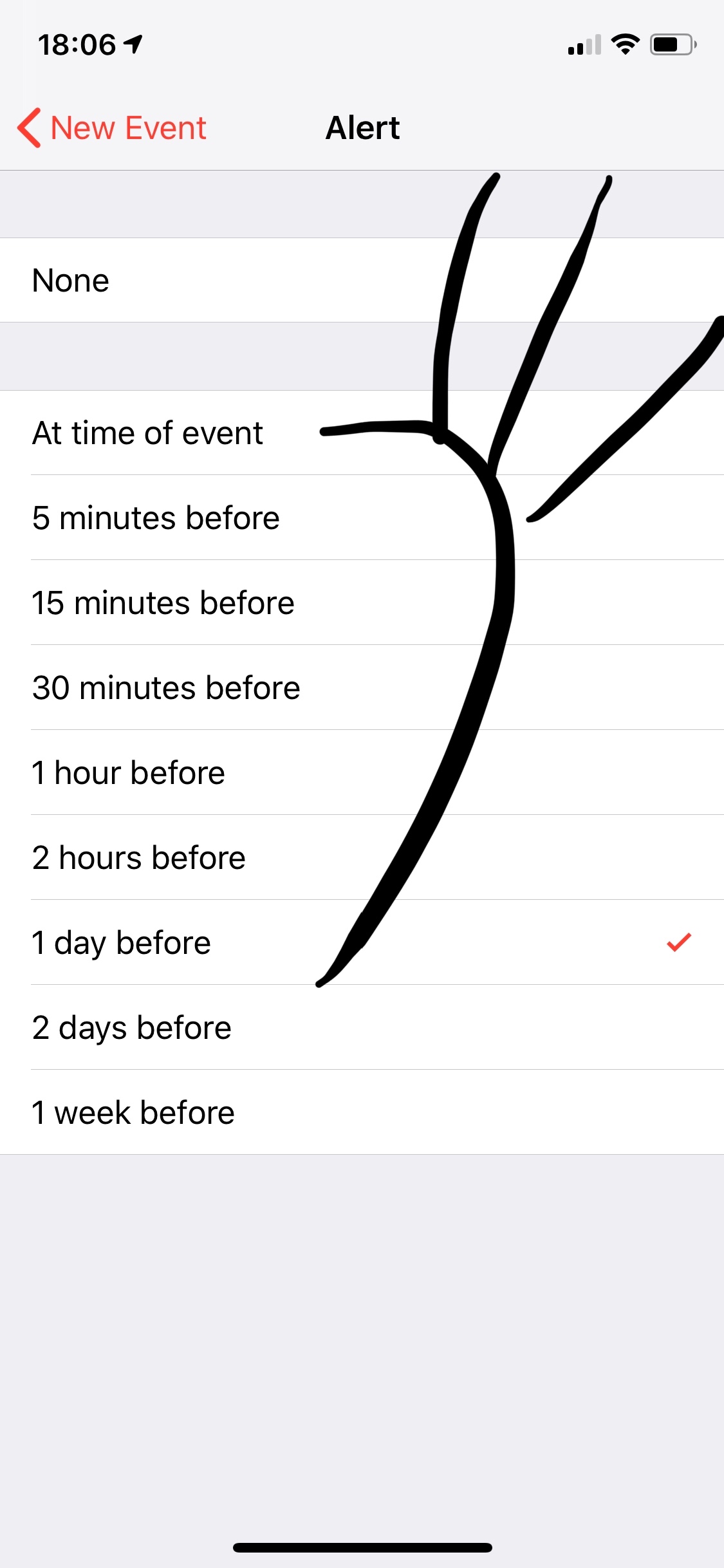Go back to New Event
The image size is (724, 1568).
(113, 127)
